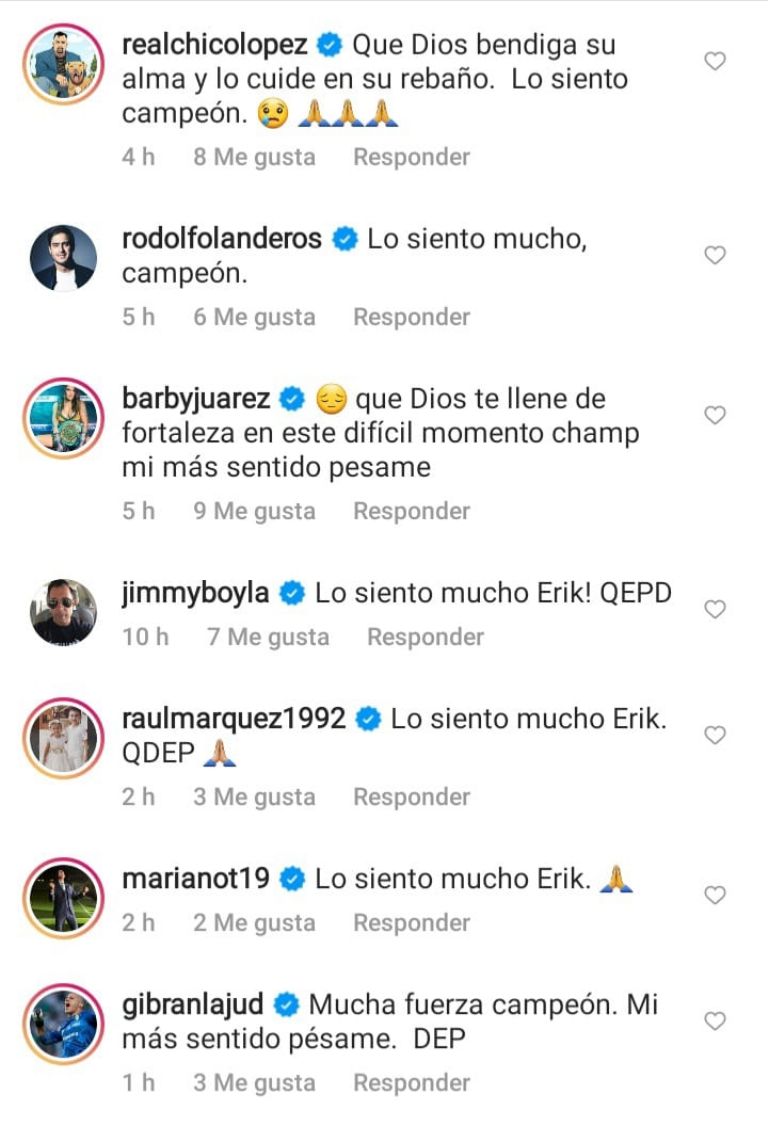Open realchicolopez's profile picture
The width and height of the screenshot is (768, 1126).
[x=63, y=62]
